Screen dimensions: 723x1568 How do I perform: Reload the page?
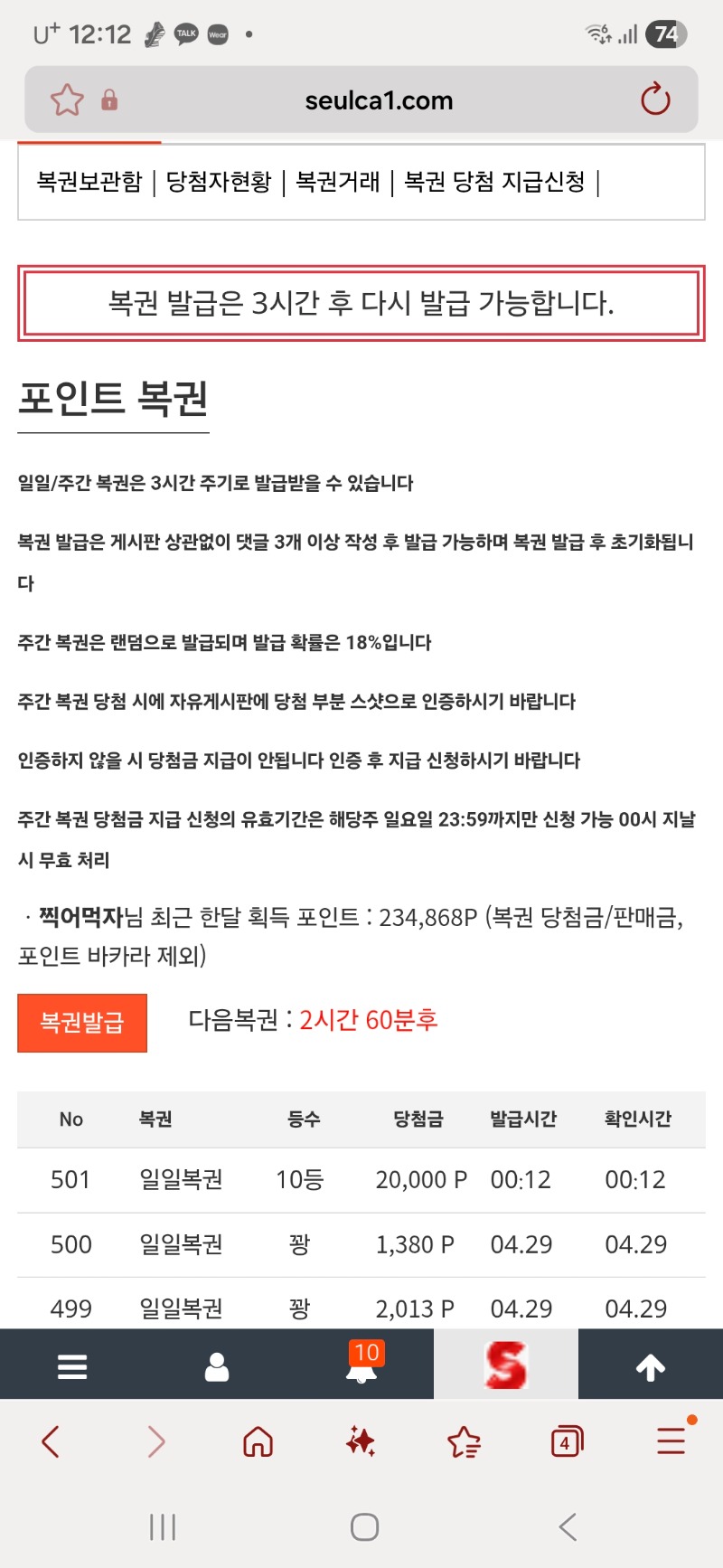(655, 99)
